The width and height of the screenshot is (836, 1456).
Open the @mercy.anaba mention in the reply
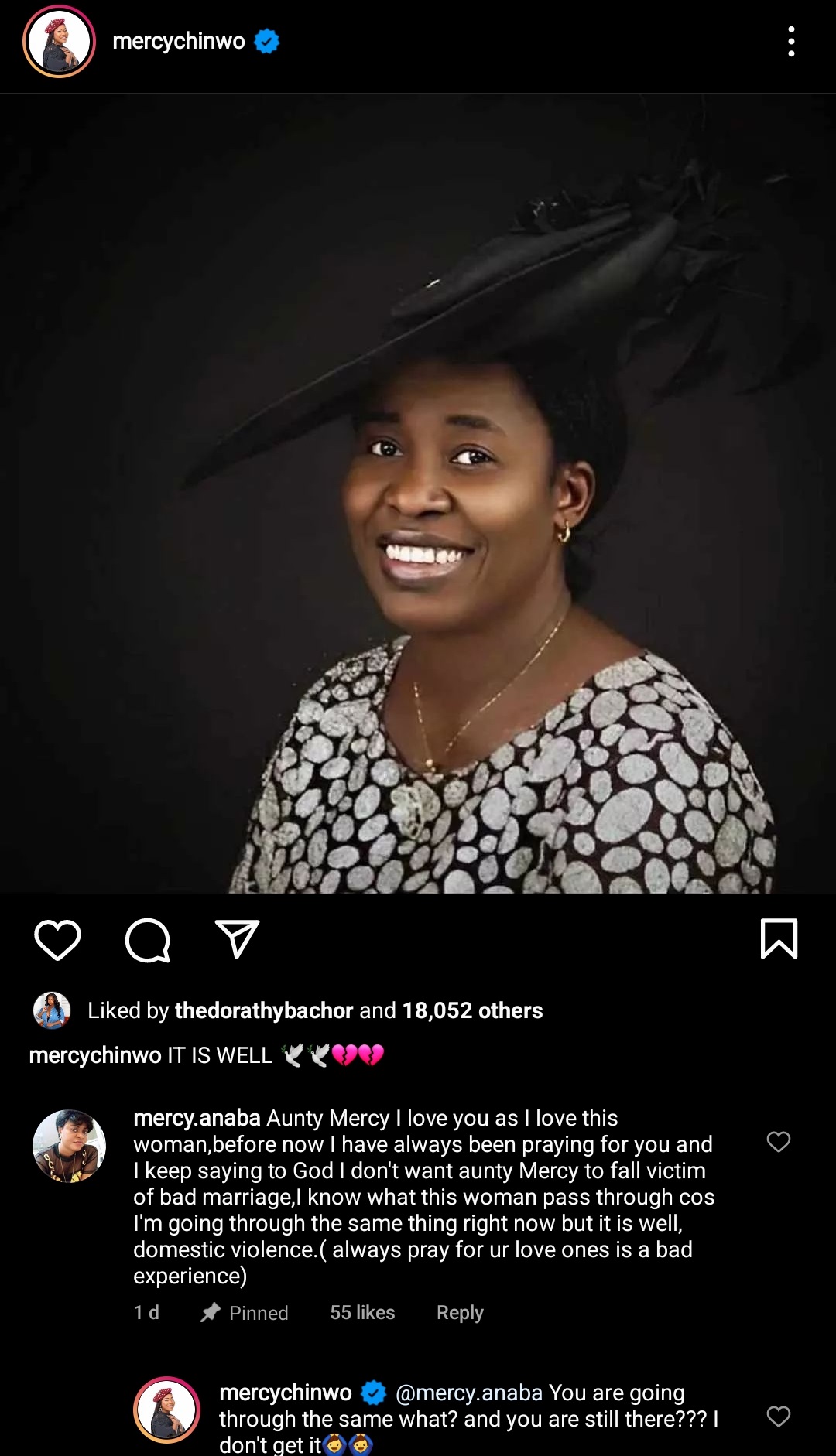(x=469, y=1393)
